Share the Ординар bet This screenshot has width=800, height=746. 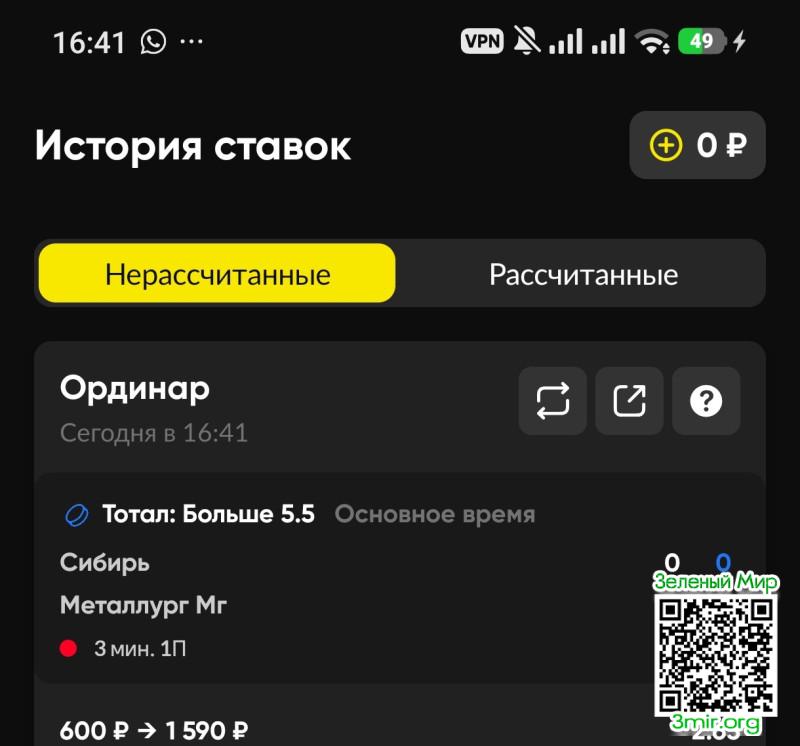click(x=629, y=401)
